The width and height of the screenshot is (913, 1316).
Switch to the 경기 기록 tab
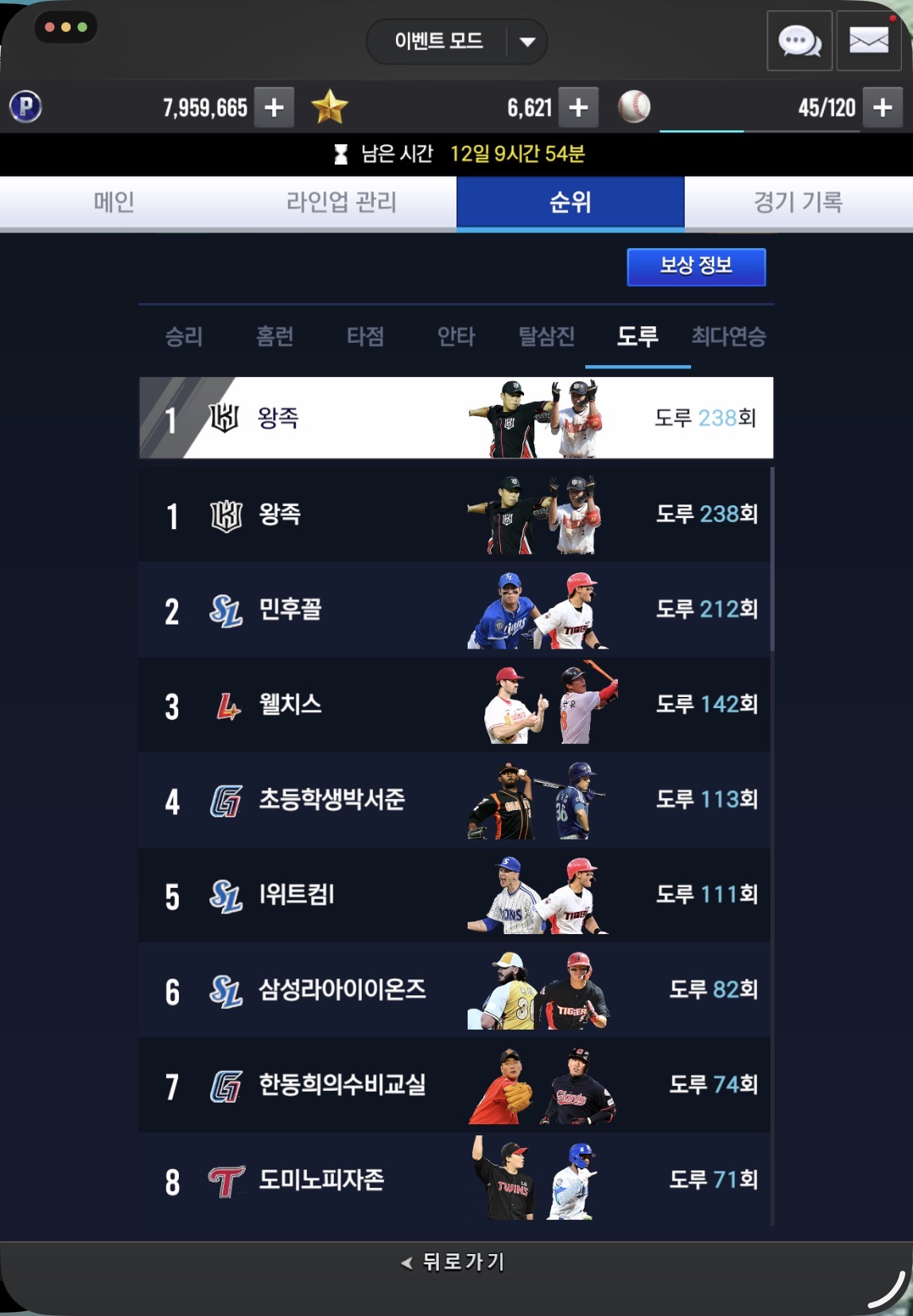pos(798,202)
